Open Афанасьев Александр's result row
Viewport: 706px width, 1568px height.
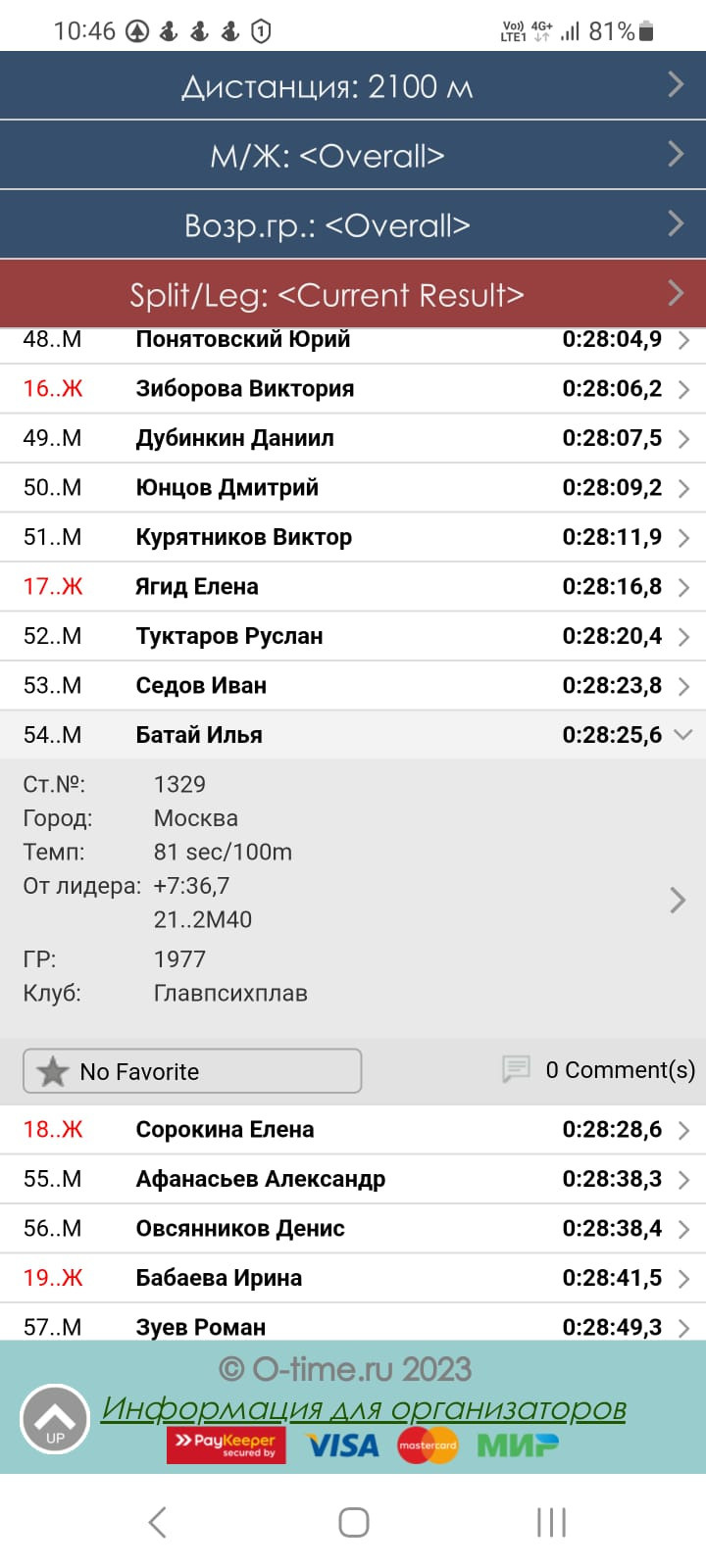tap(353, 1179)
